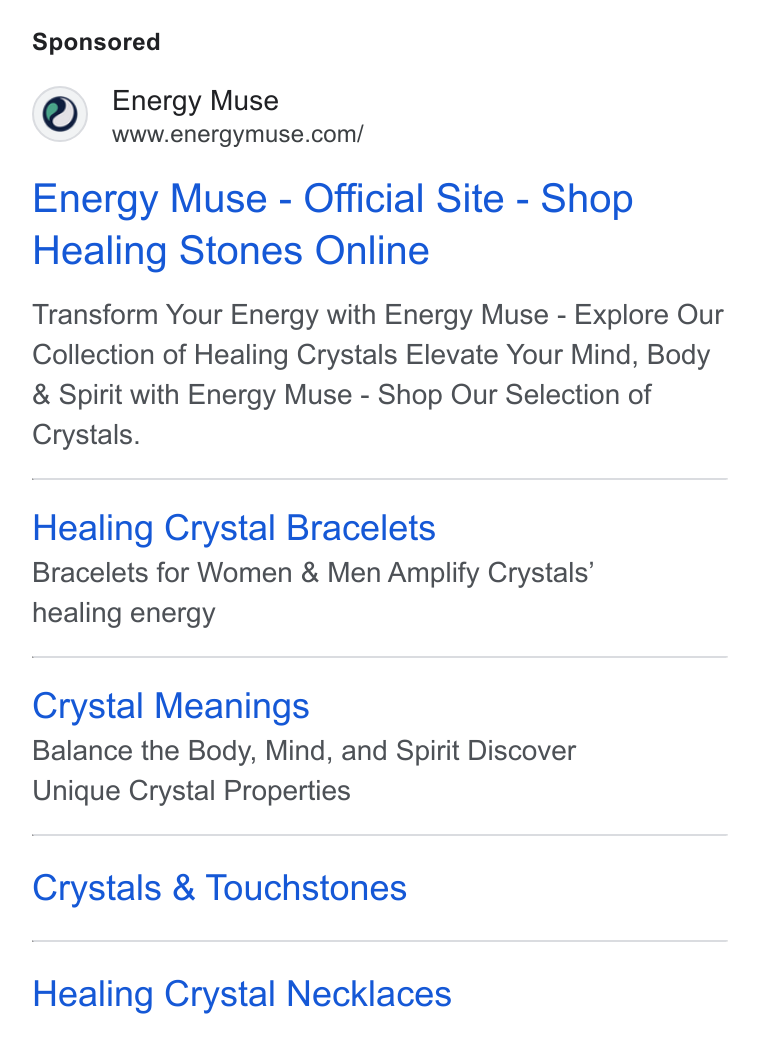The width and height of the screenshot is (760, 1046).
Task: Open the Crystals & Touchstones sitelink
Action: coord(220,888)
